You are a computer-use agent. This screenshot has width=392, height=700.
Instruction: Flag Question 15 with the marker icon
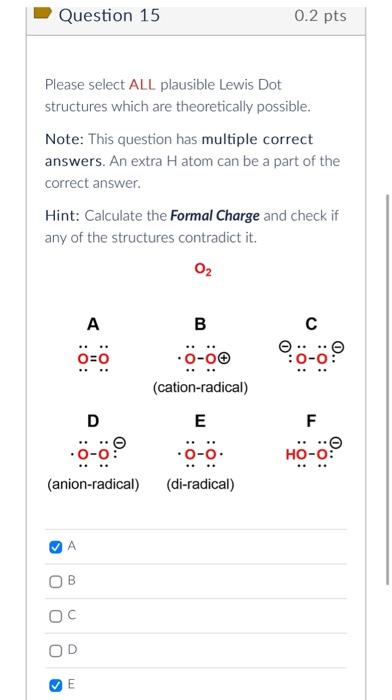click(43, 13)
